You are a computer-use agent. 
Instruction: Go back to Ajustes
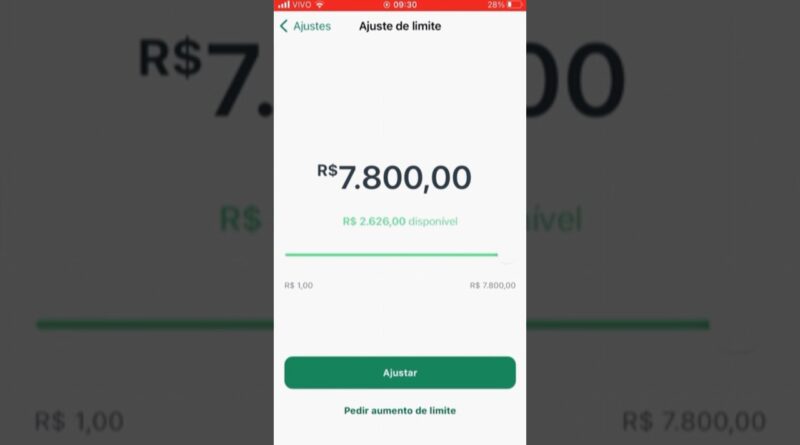(305, 26)
